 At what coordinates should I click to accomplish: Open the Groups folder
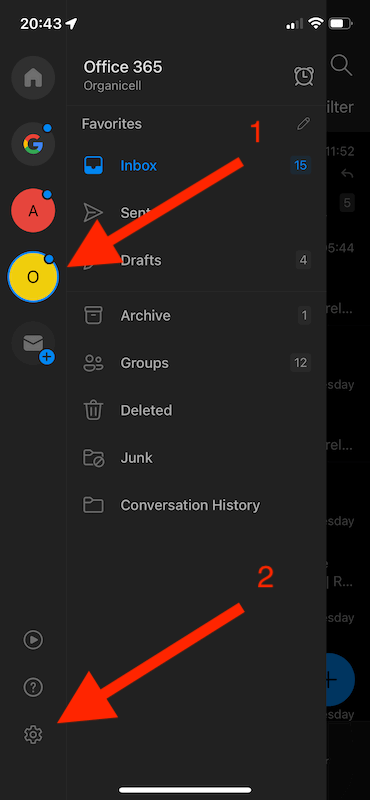coord(196,363)
